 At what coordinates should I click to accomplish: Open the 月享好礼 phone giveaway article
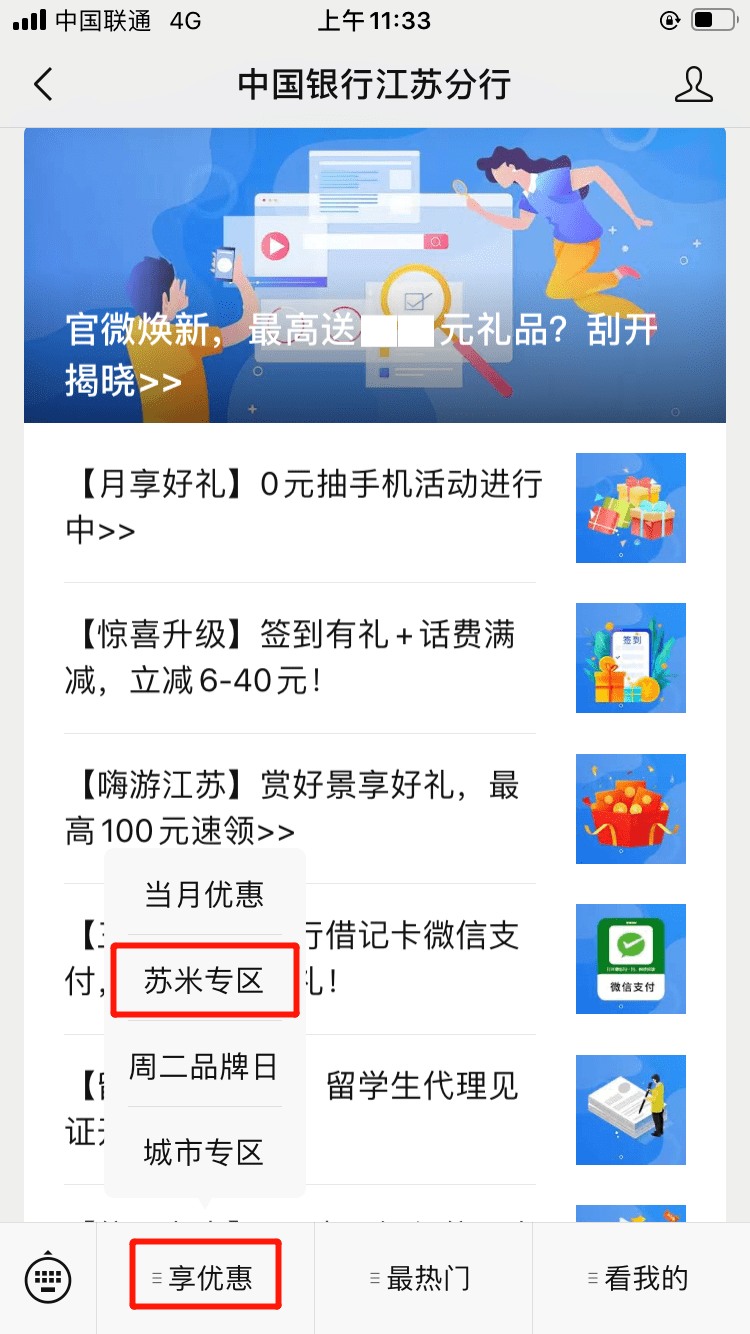pyautogui.click(x=303, y=507)
